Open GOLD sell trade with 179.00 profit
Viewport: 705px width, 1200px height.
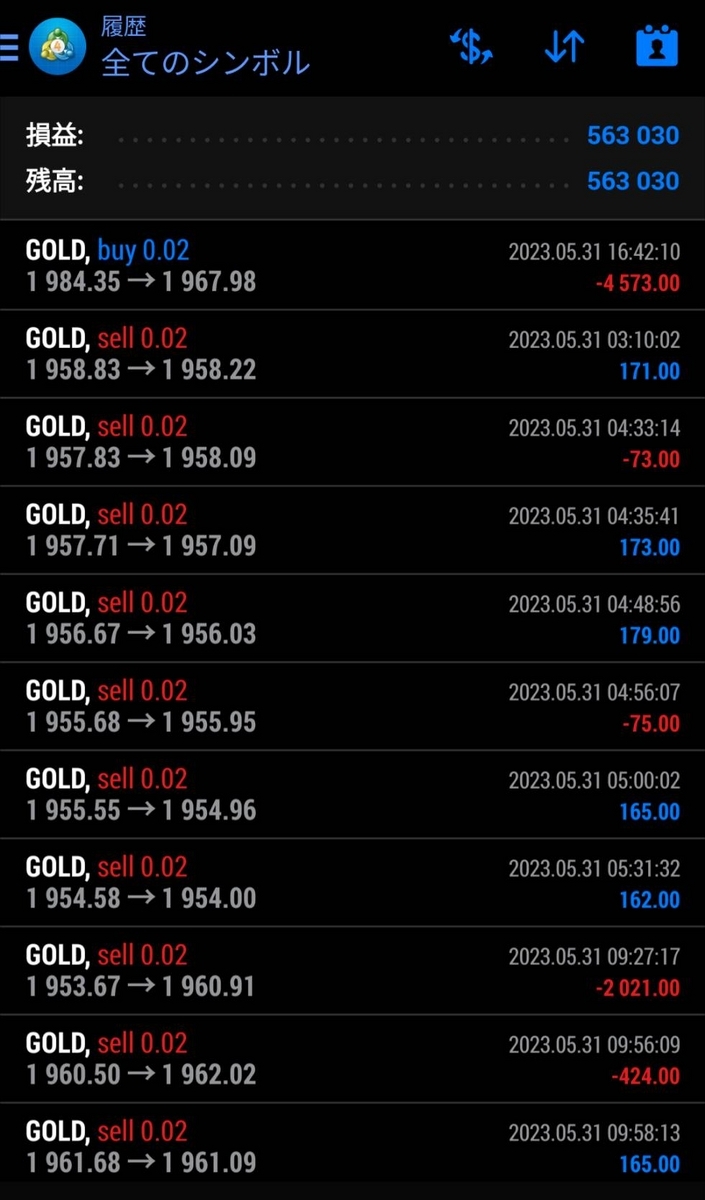352,618
